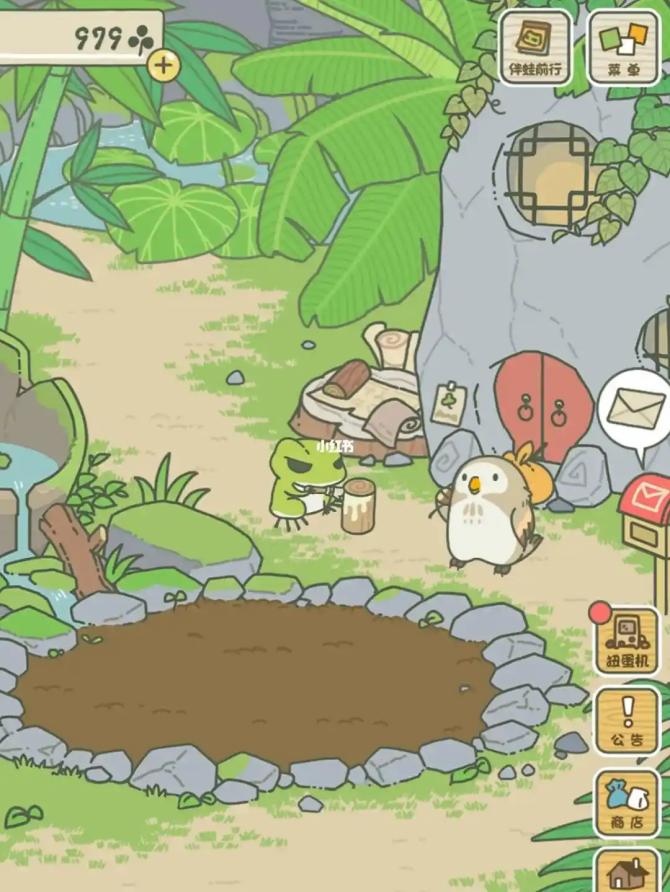View the 公告 announcements
Viewport: 670px width, 892px height.
pos(627,720)
